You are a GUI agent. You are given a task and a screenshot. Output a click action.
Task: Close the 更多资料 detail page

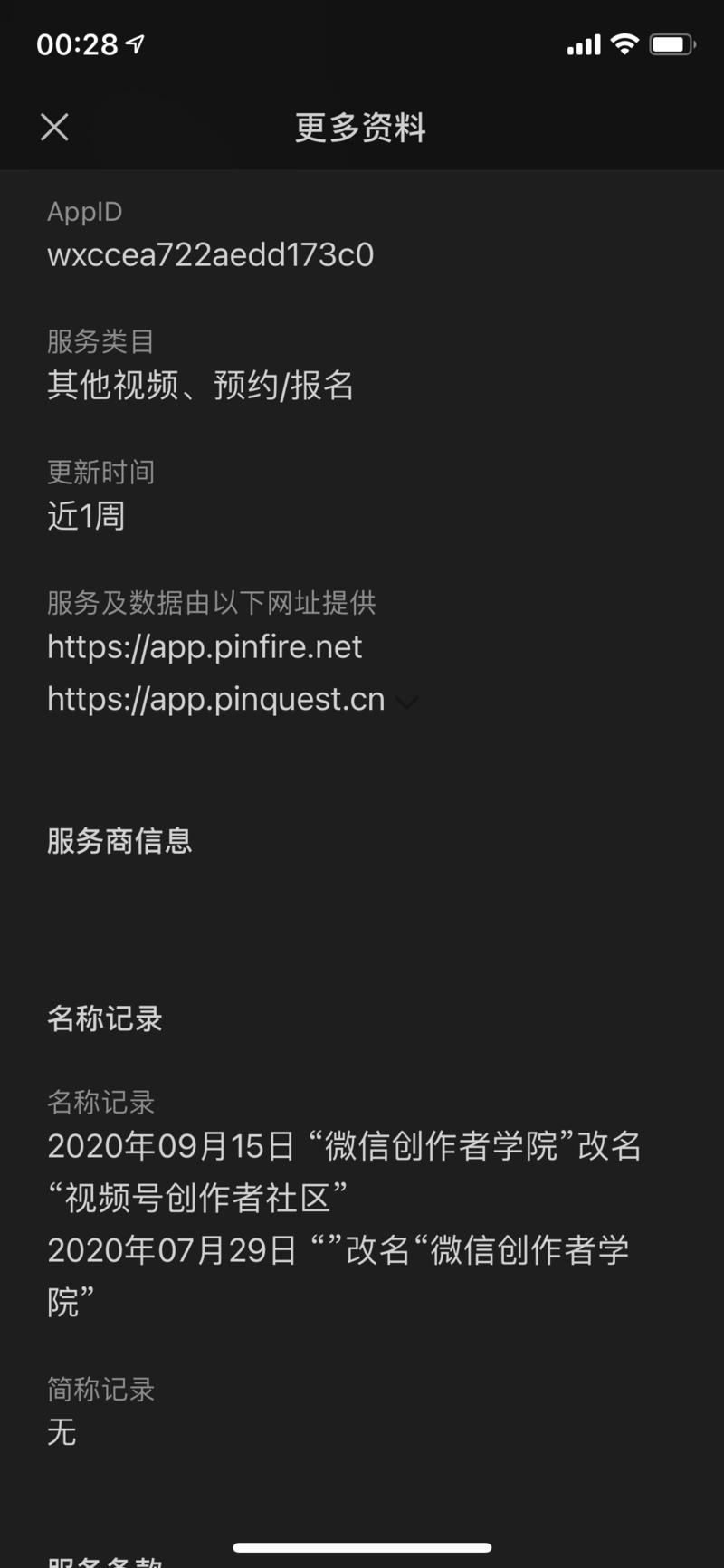[x=54, y=127]
